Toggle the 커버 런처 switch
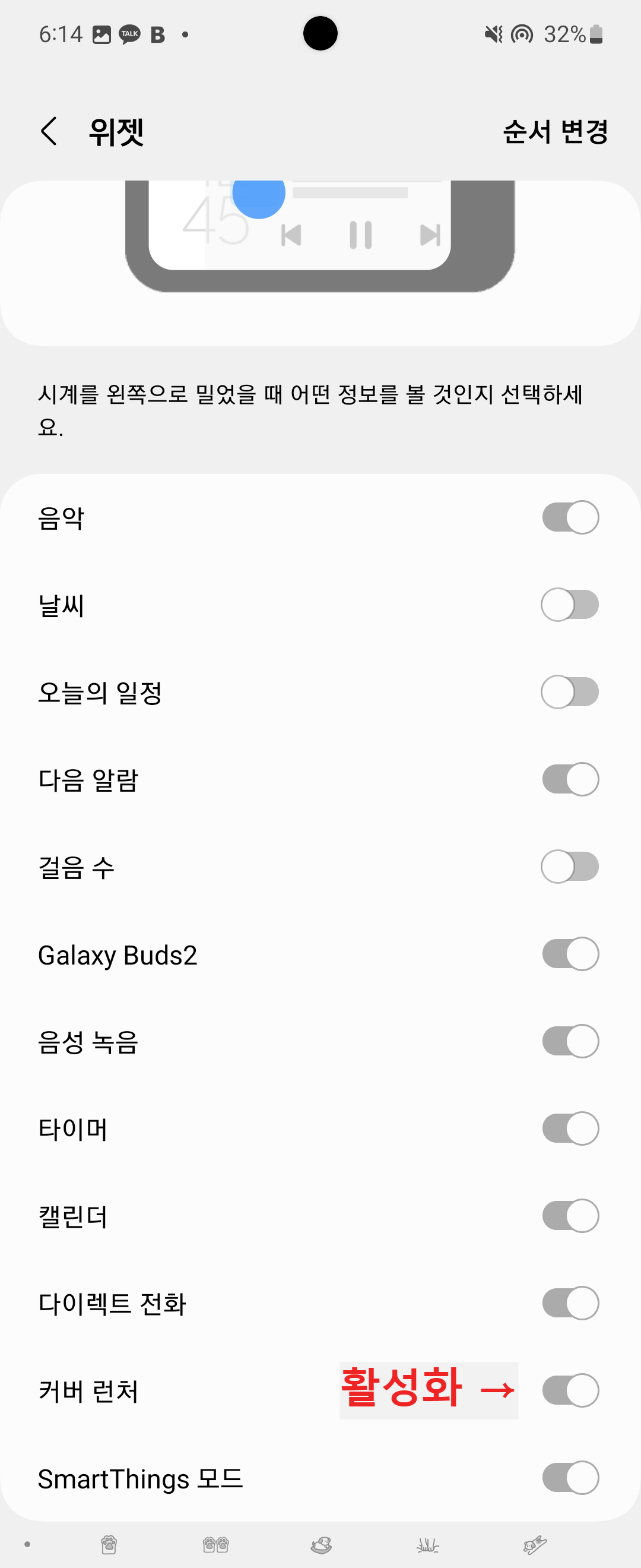 coord(570,1391)
